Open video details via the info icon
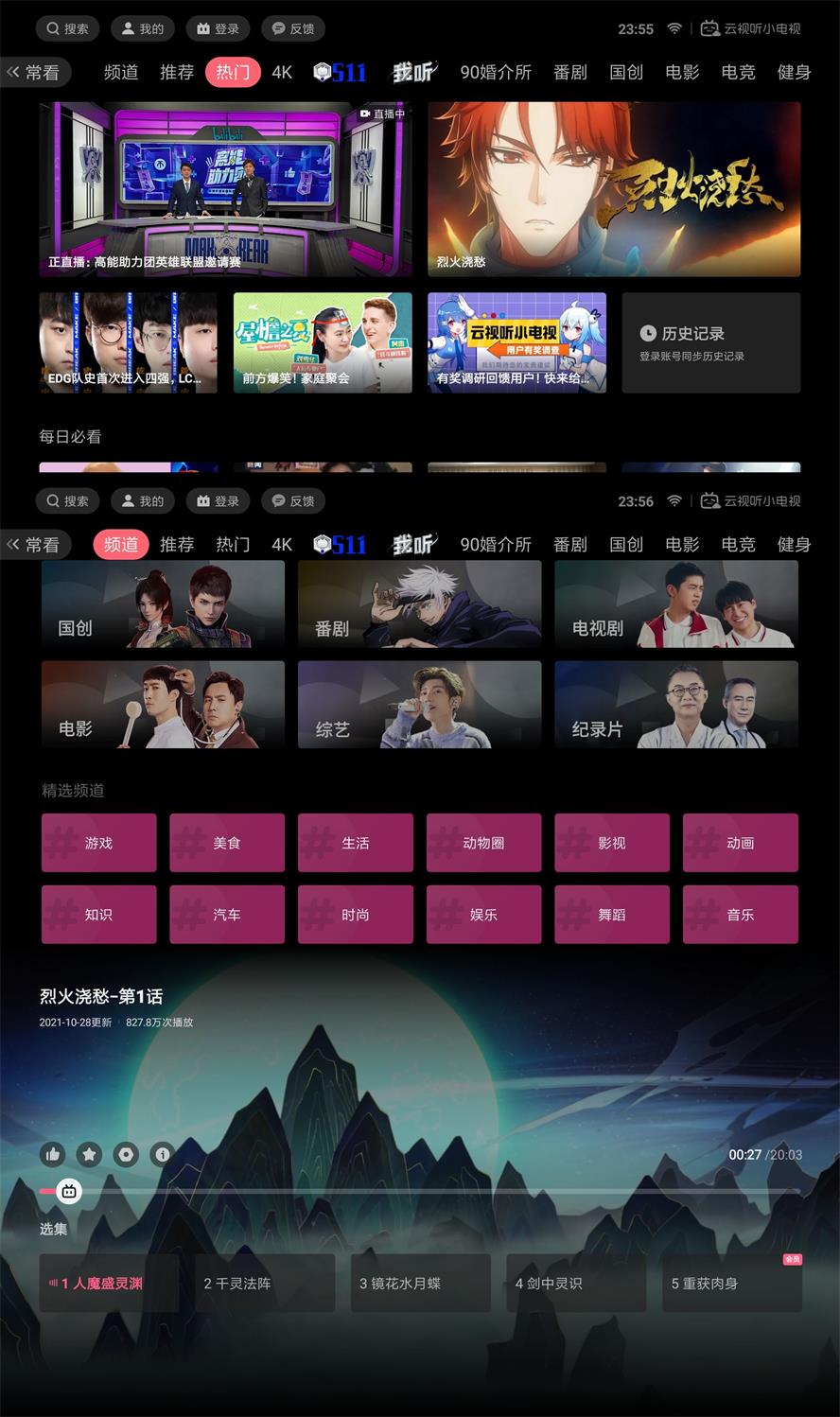 [x=163, y=1155]
